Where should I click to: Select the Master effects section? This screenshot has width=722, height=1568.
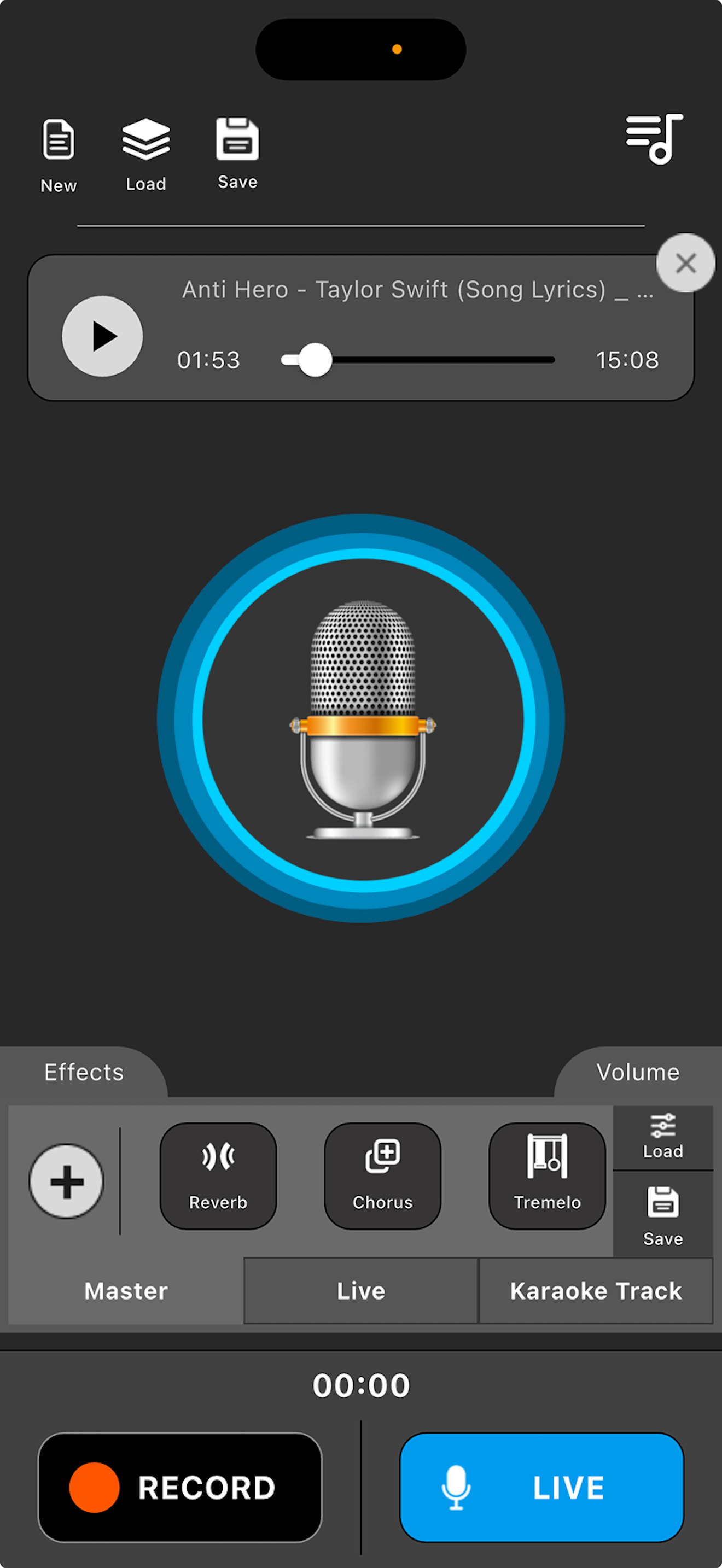tap(125, 1290)
